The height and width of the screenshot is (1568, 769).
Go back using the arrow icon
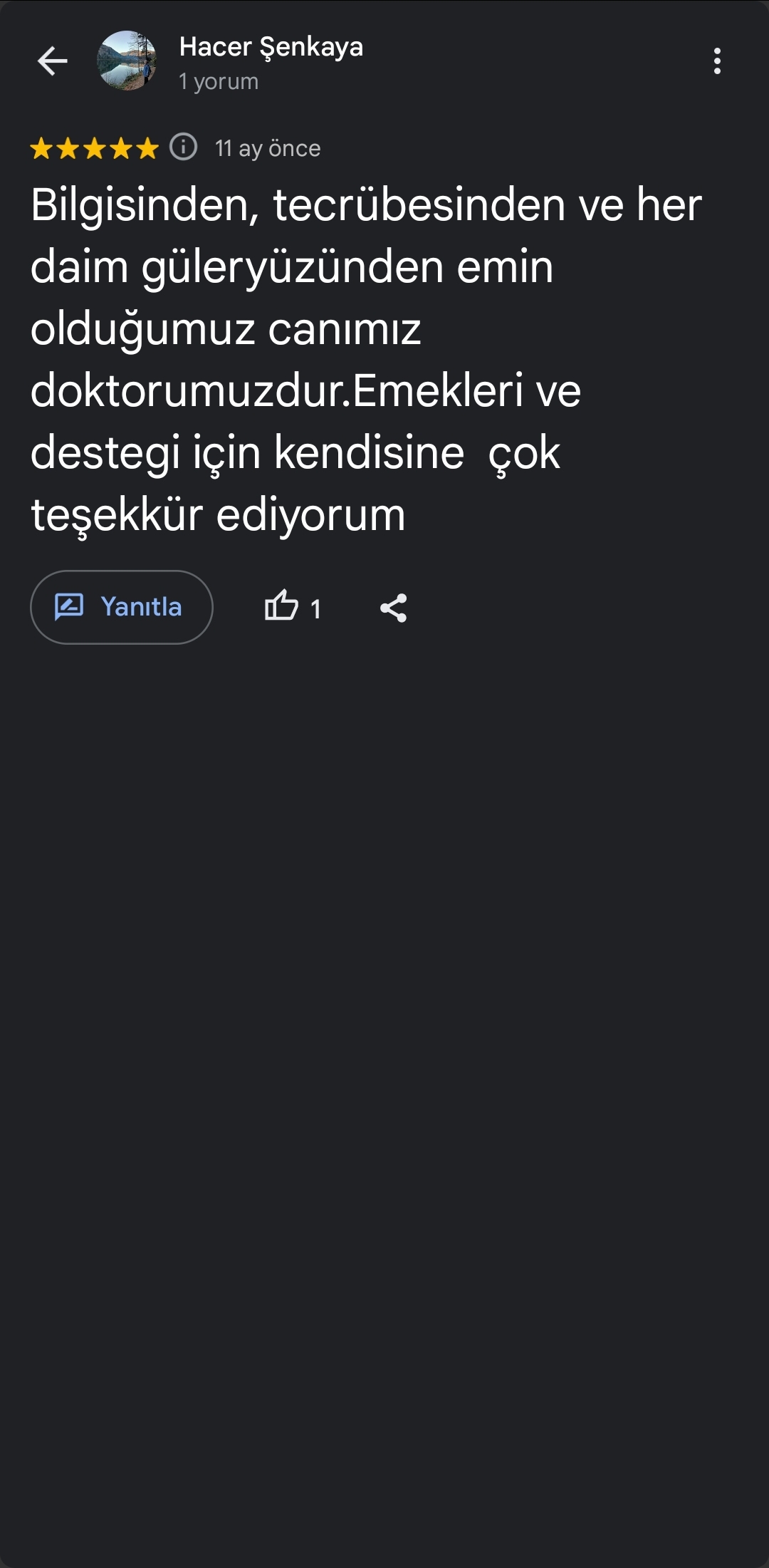(x=53, y=61)
